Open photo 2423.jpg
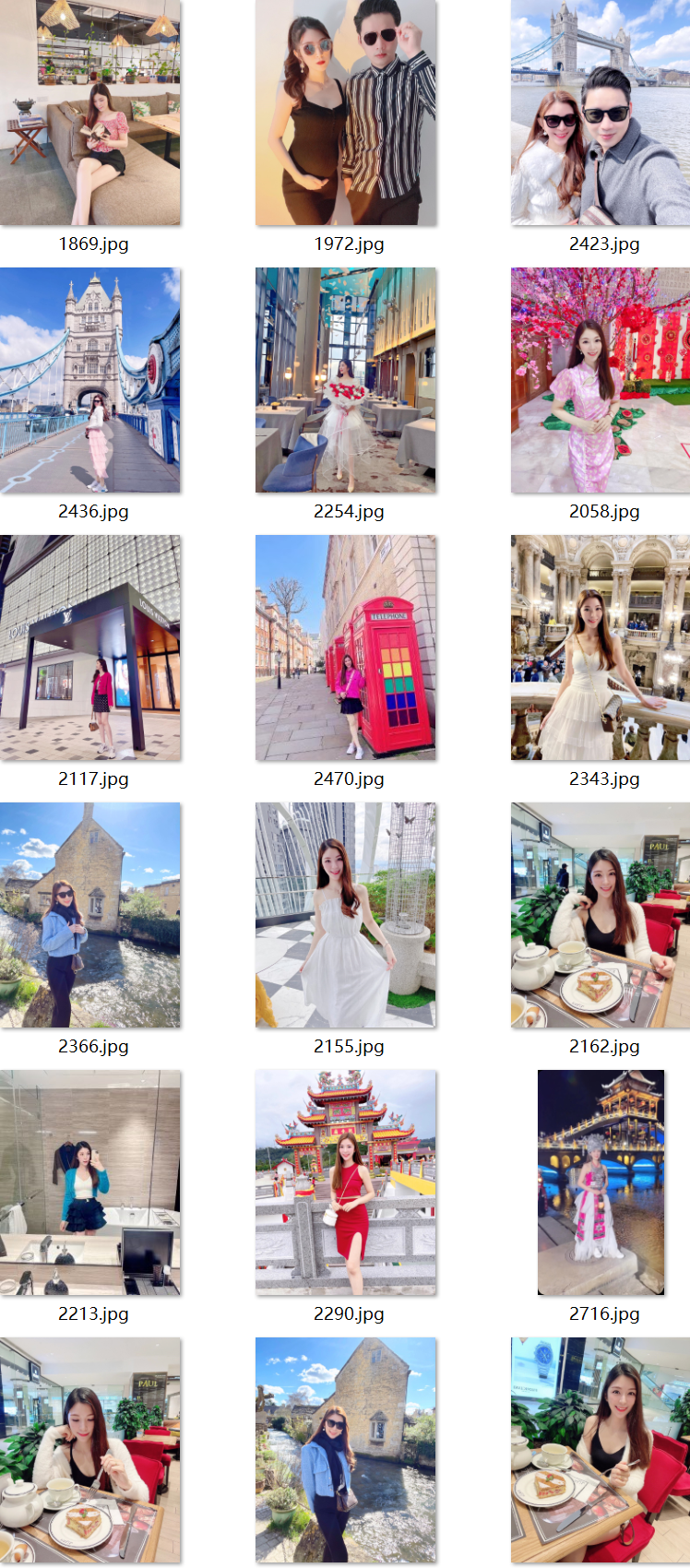 (601, 113)
